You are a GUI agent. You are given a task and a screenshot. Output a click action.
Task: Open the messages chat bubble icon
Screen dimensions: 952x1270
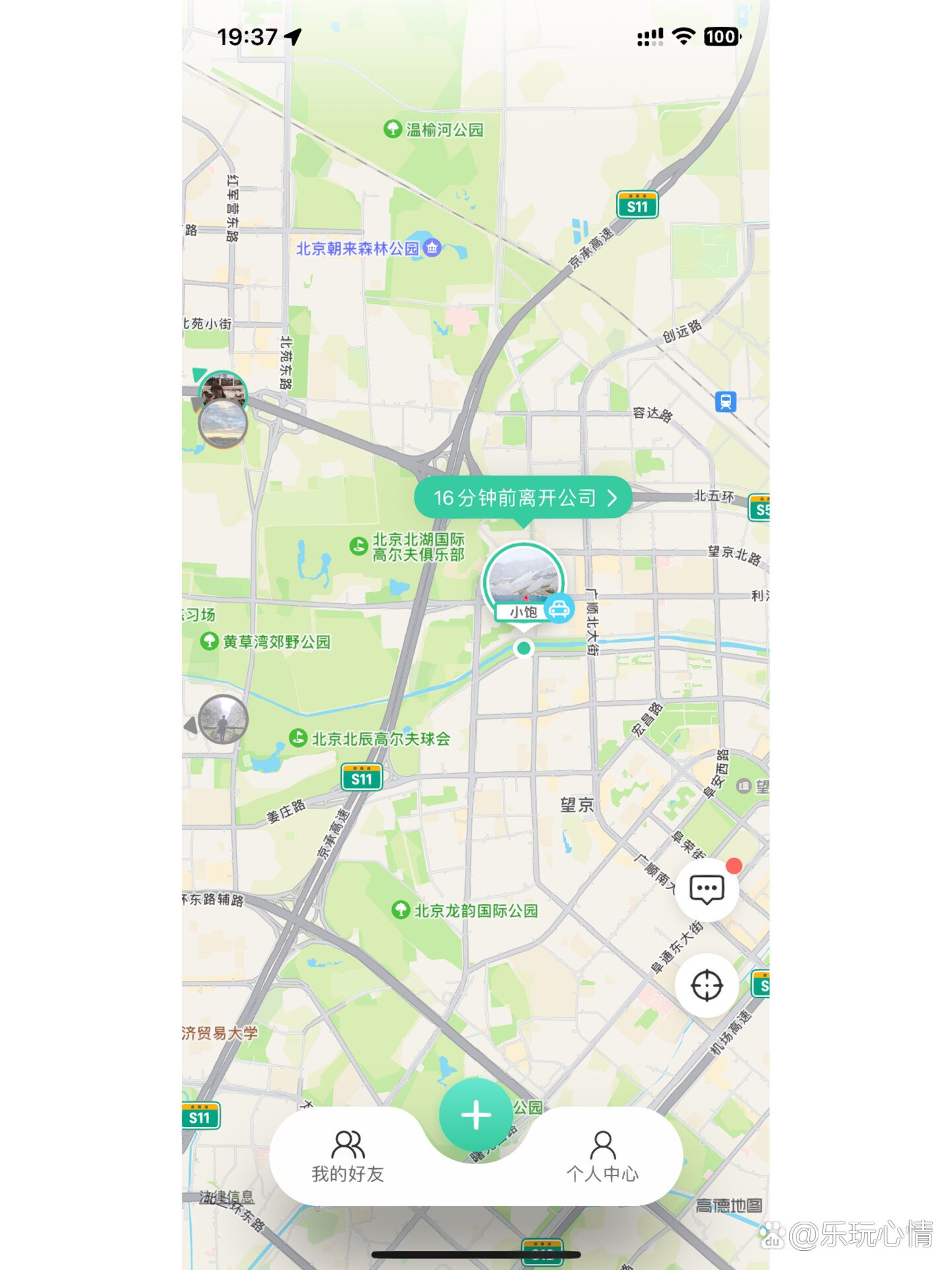click(707, 890)
